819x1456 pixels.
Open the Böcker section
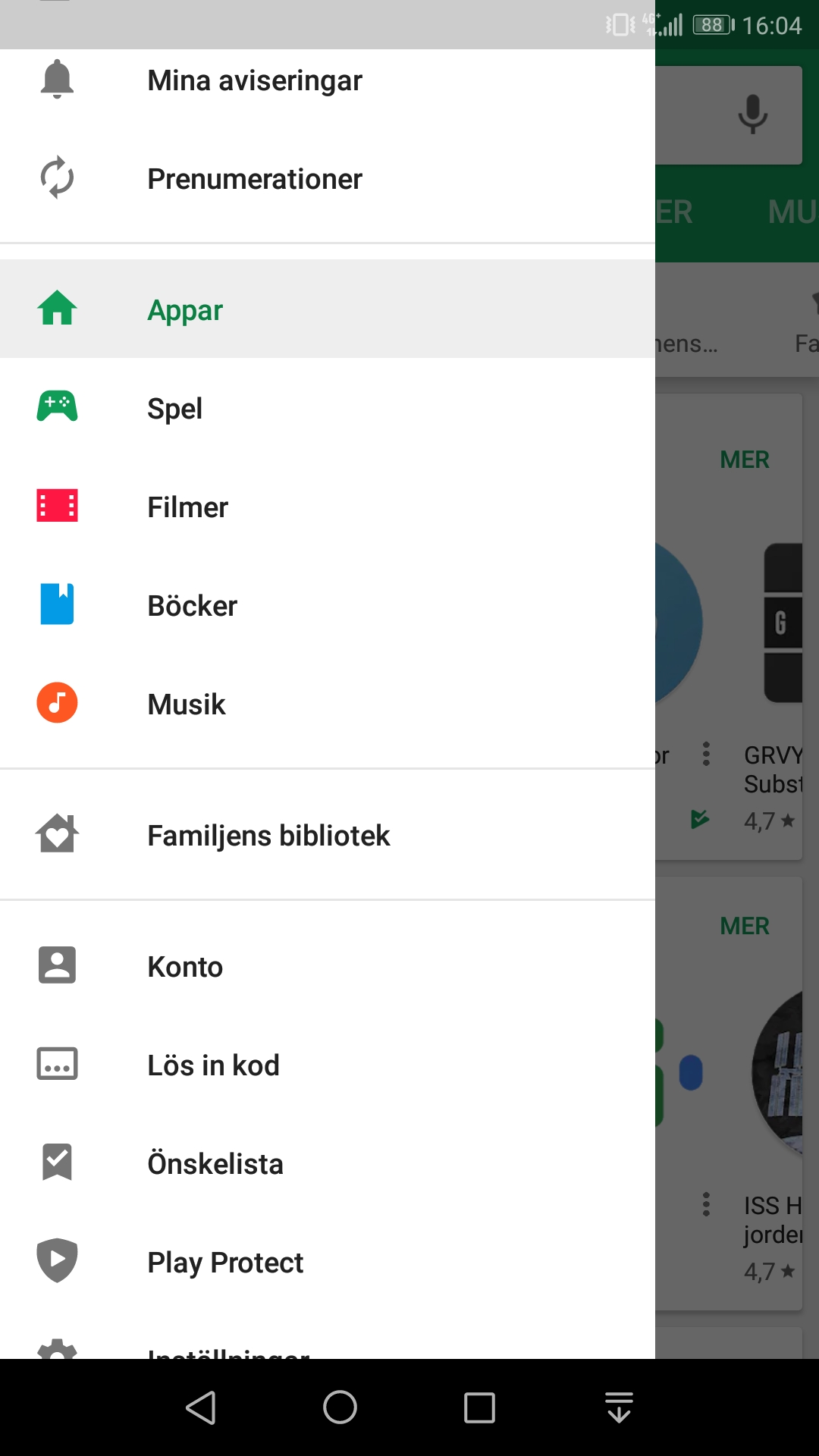coord(328,605)
